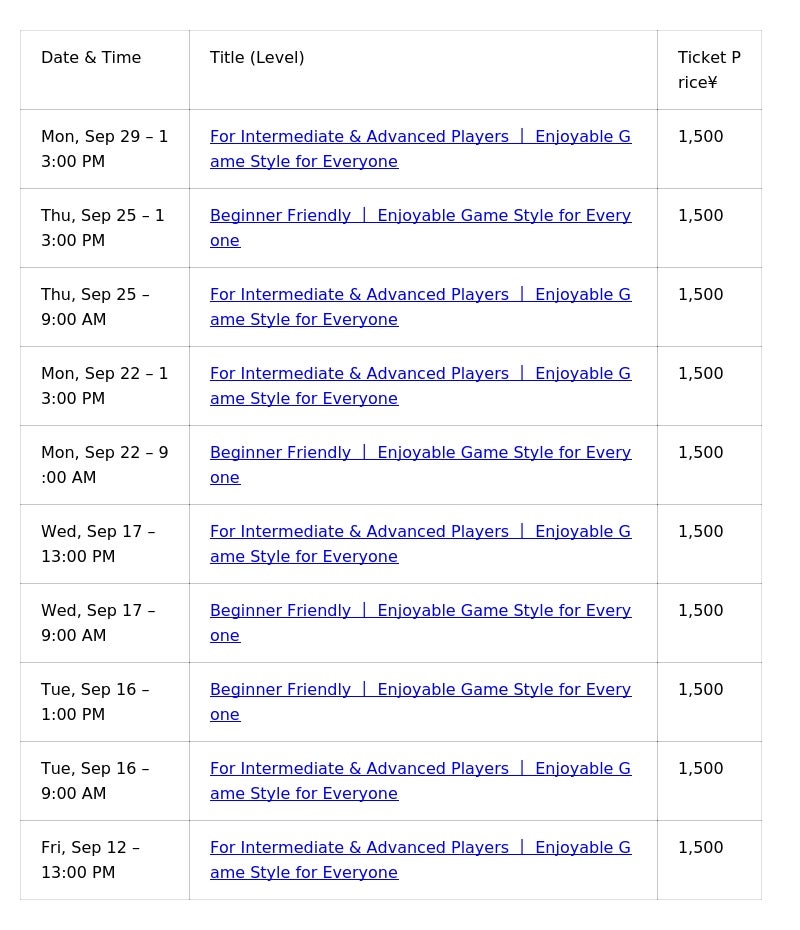Open the Mon, Sep 22 9:00 AM Beginner Friendly link

click(x=420, y=453)
